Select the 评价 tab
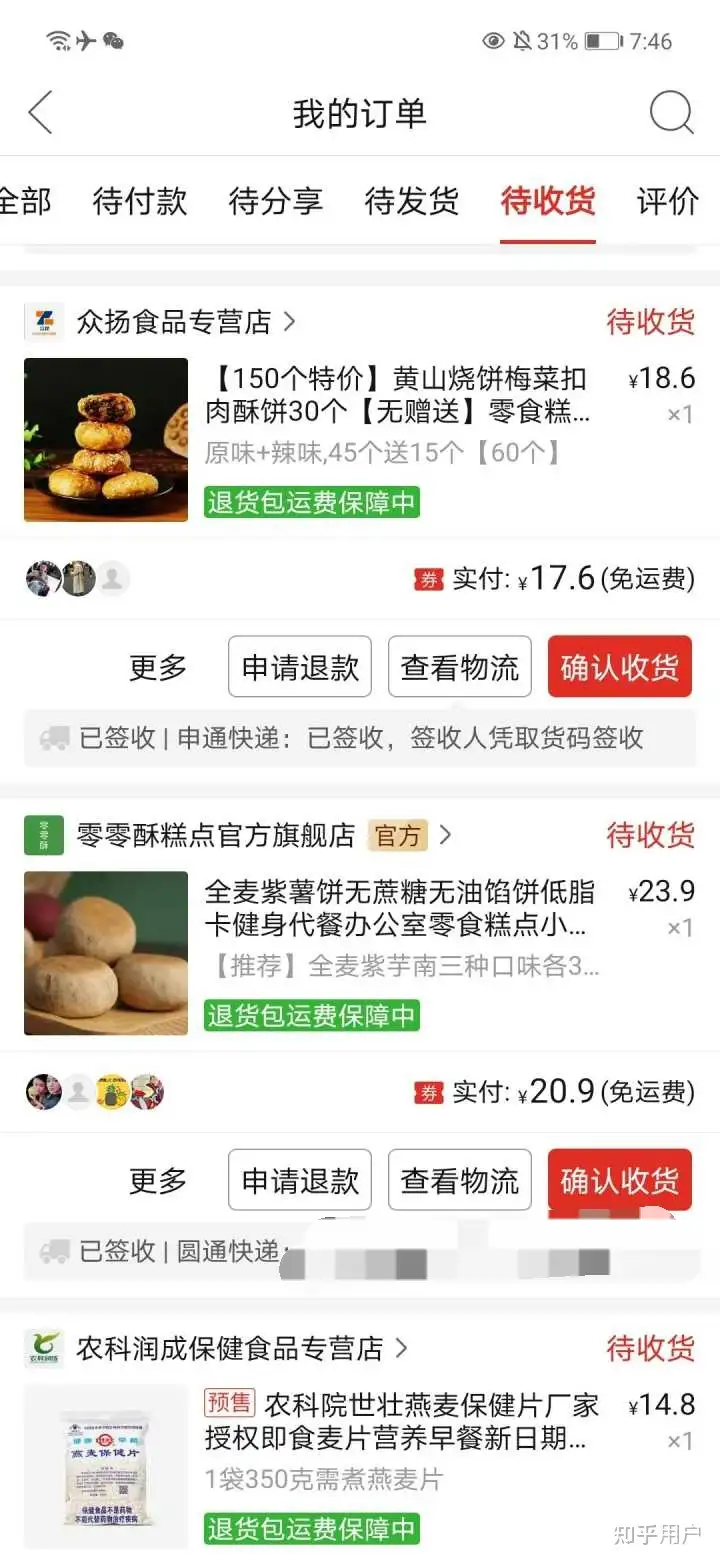 (x=668, y=201)
